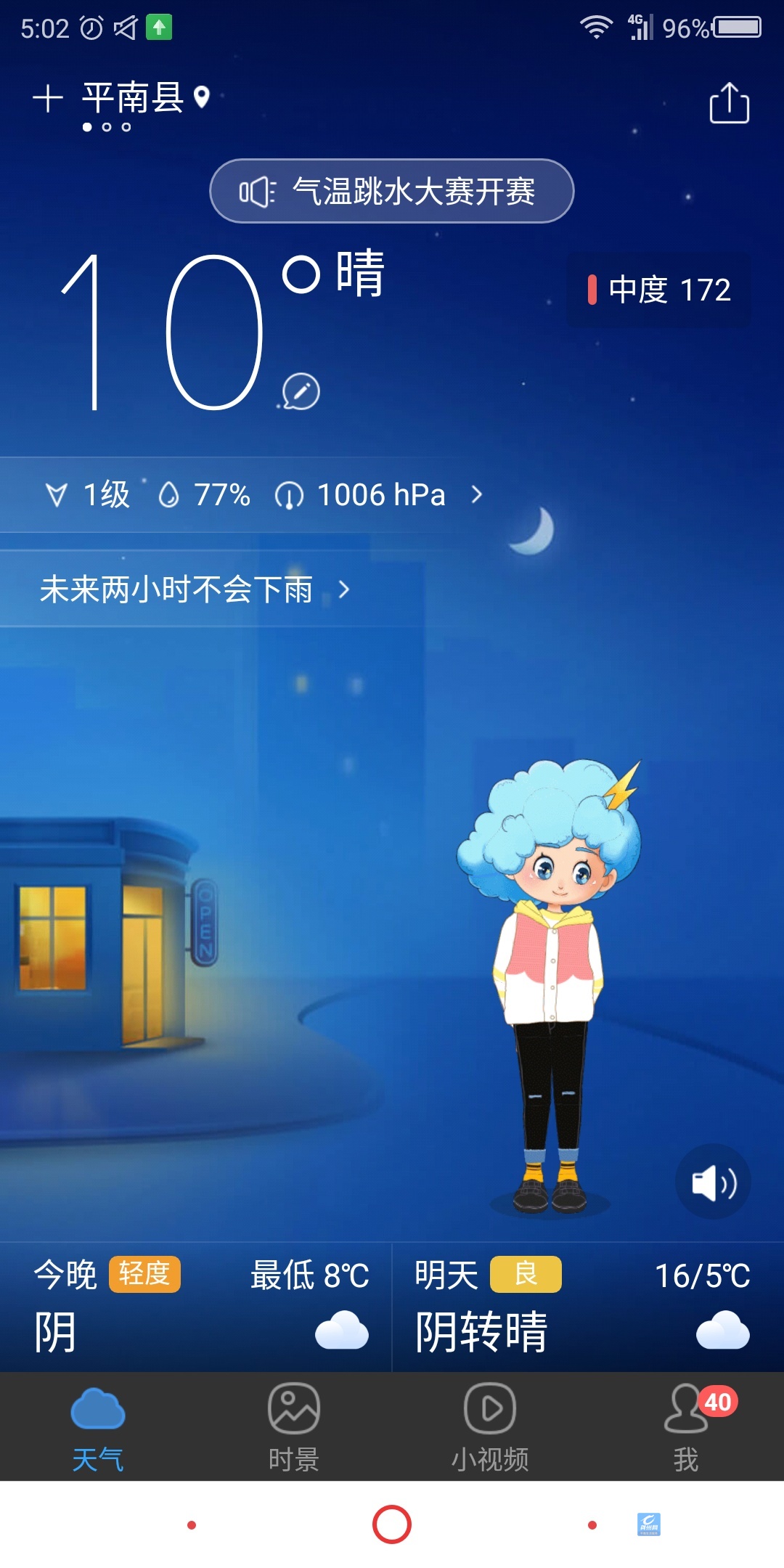Image resolution: width=784 pixels, height=1568 pixels.
Task: Tap the system home circle button
Action: point(392,1524)
